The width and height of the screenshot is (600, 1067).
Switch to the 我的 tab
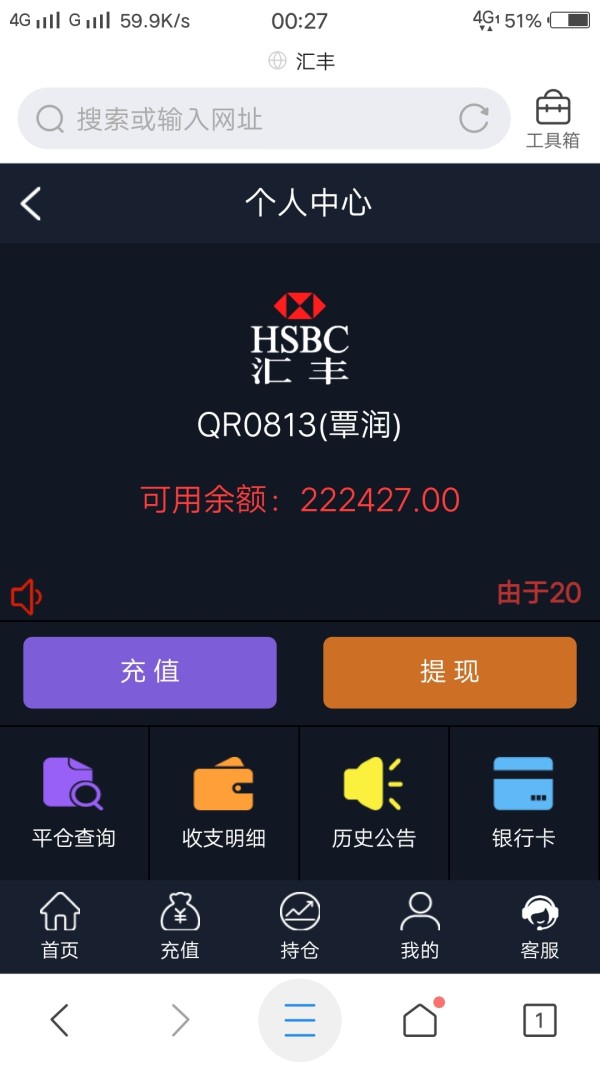tap(420, 926)
